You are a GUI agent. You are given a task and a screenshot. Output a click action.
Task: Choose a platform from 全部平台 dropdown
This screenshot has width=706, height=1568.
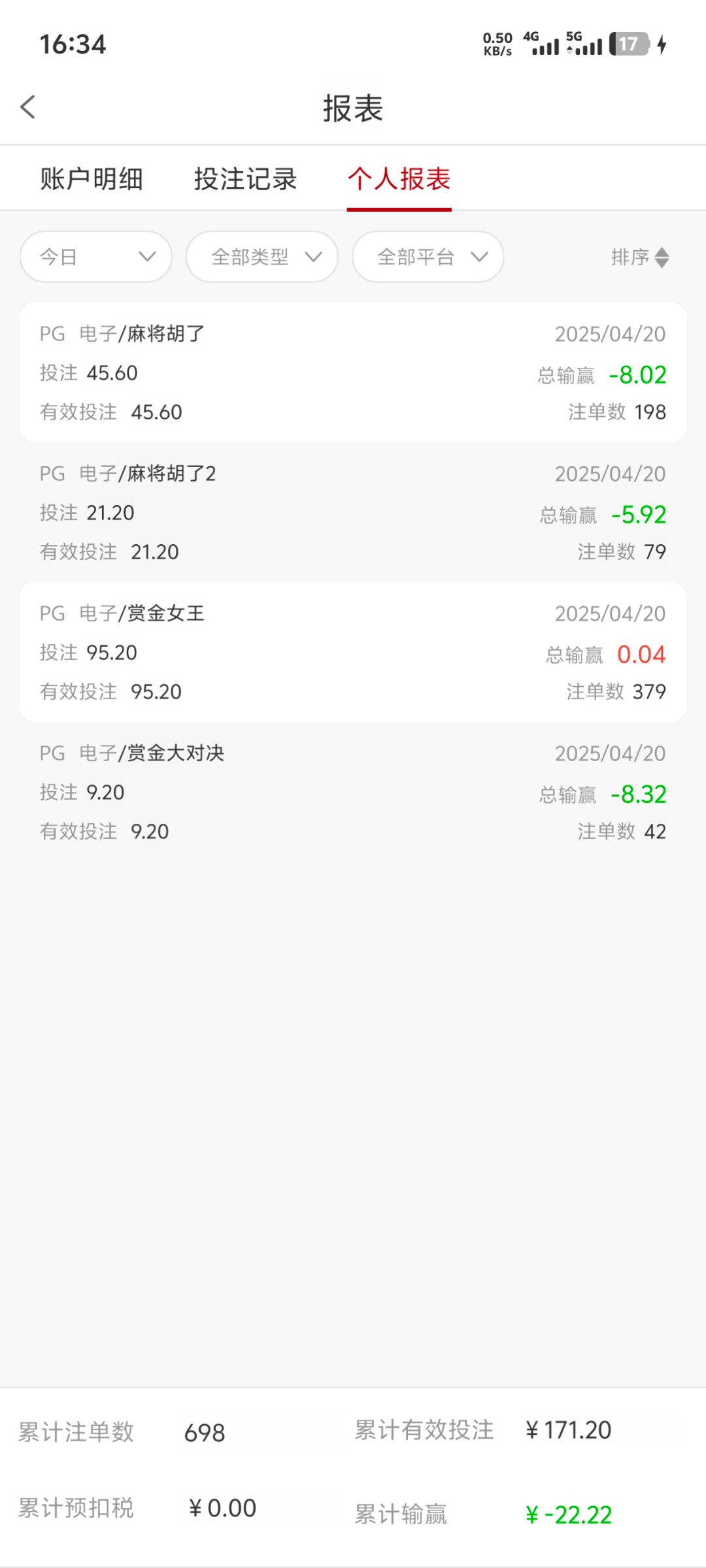(428, 257)
